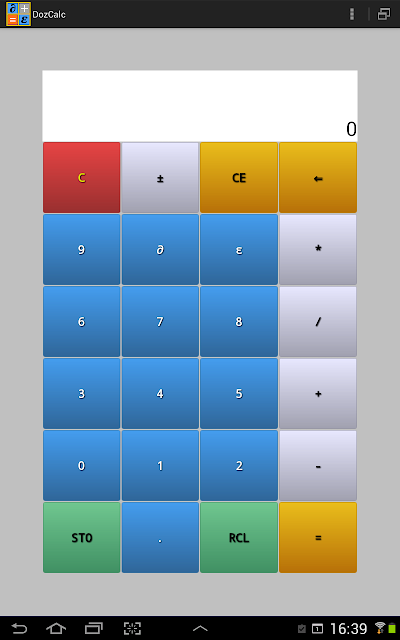Enter the dozenal digit ε
The width and height of the screenshot is (400, 640).
pyautogui.click(x=239, y=249)
